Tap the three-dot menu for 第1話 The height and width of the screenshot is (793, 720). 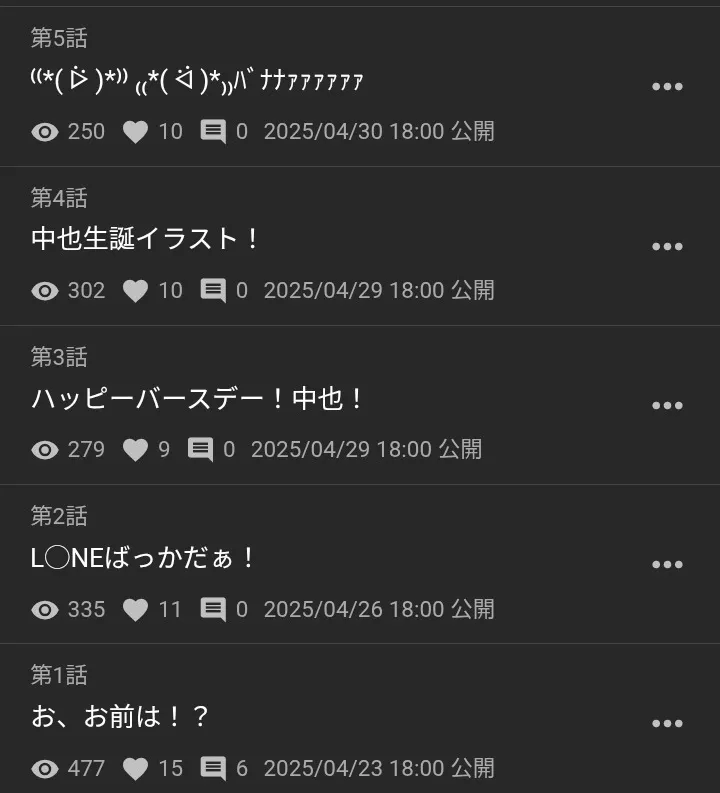[667, 723]
